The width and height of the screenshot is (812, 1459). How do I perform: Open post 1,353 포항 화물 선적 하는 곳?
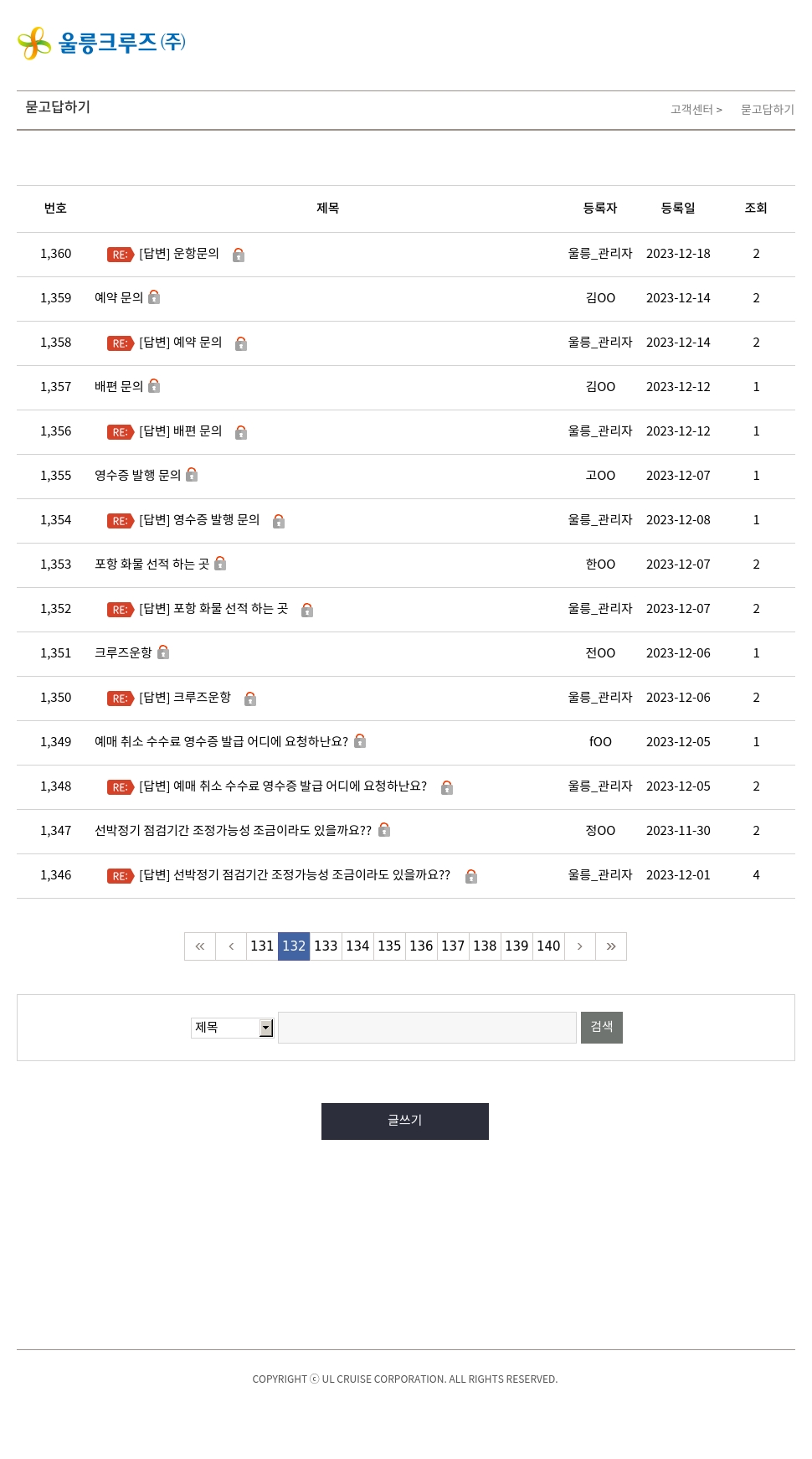[x=152, y=565]
